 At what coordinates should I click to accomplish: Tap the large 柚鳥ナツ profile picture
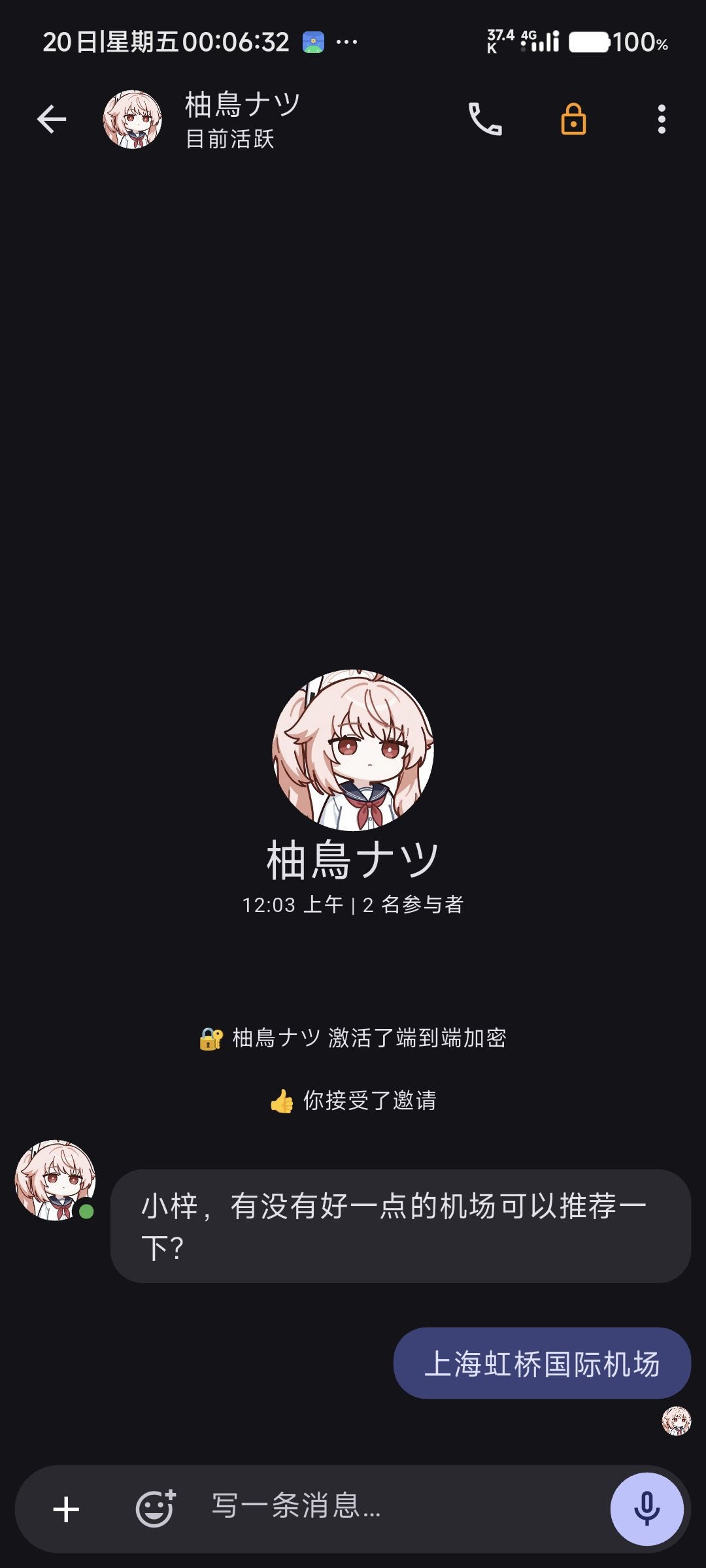353,750
